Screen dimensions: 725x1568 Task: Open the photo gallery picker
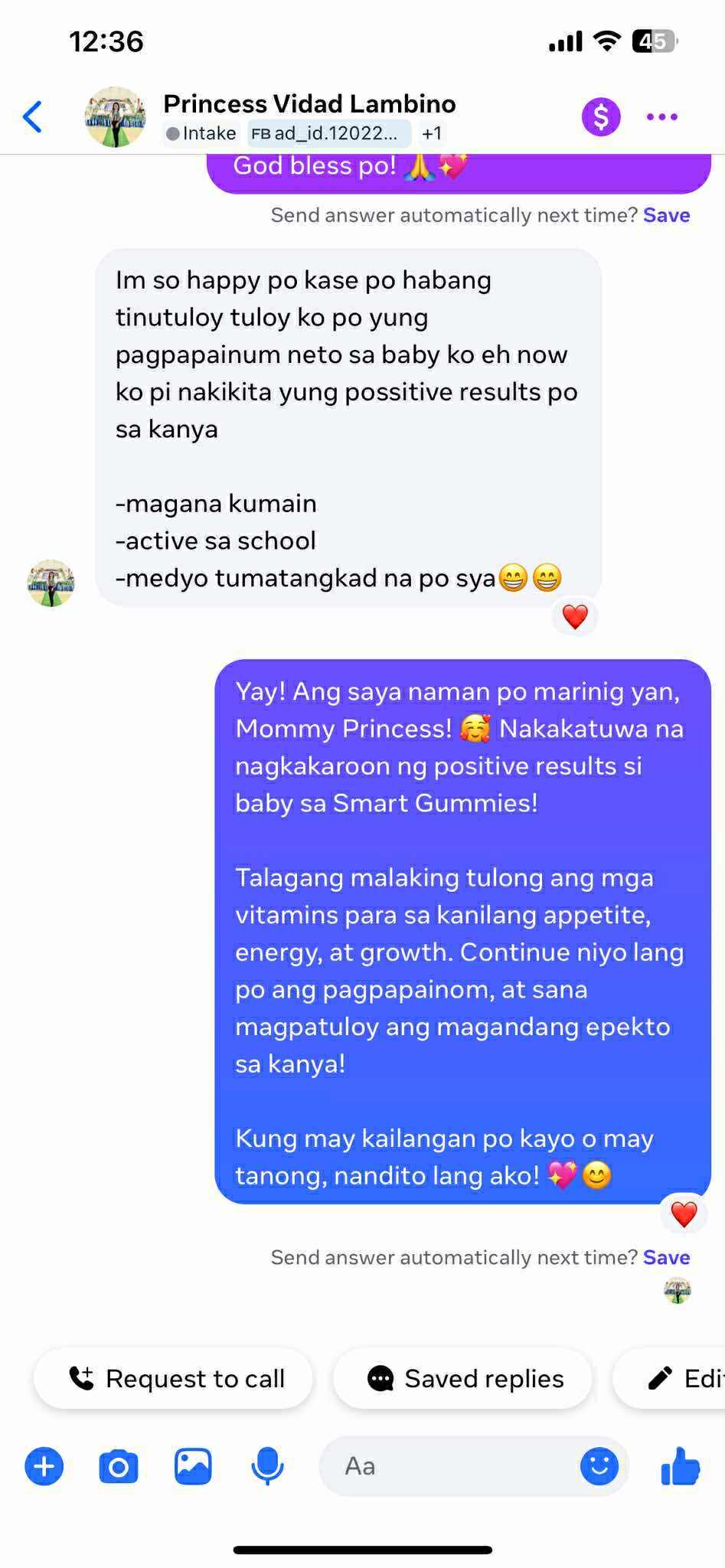(x=193, y=1466)
